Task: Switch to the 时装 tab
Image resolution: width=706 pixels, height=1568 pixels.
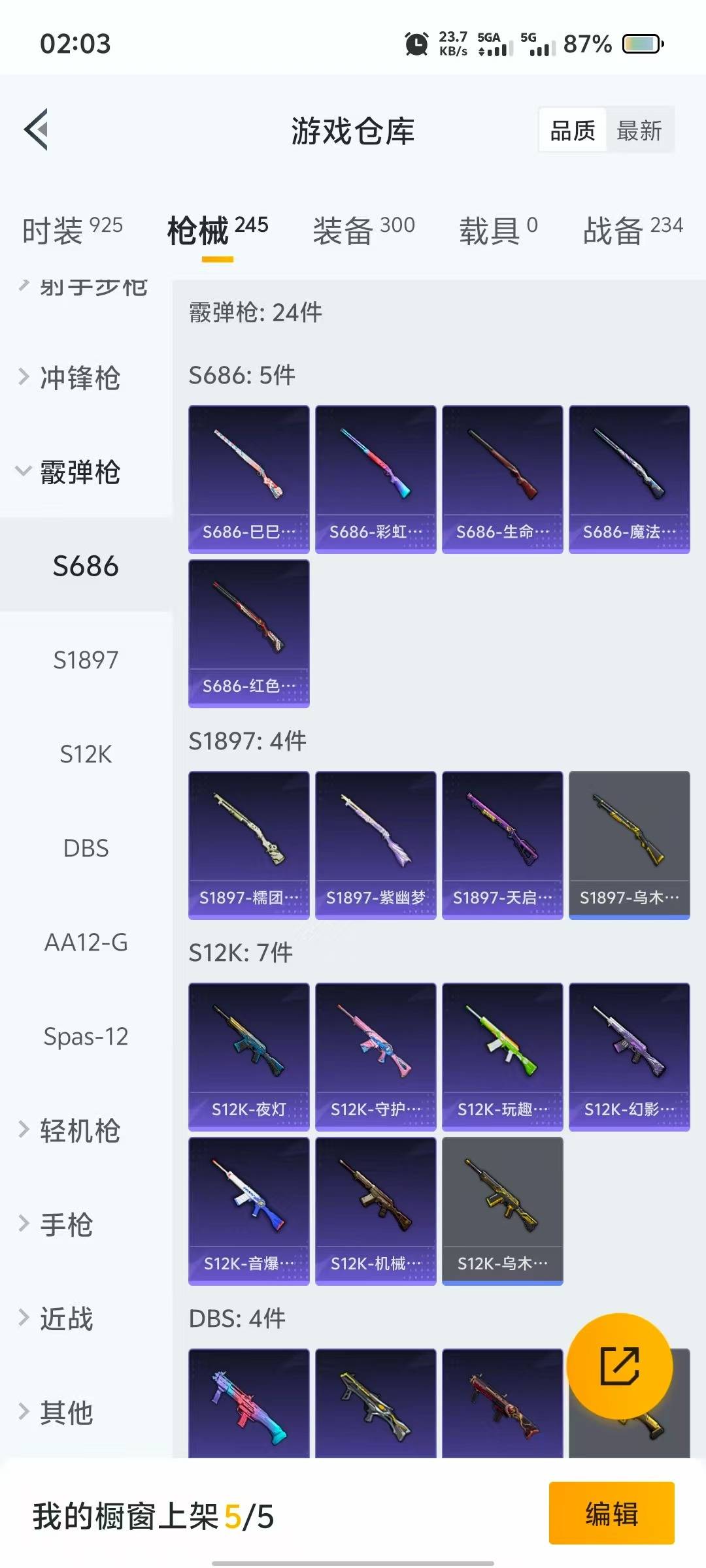Action: (x=72, y=230)
